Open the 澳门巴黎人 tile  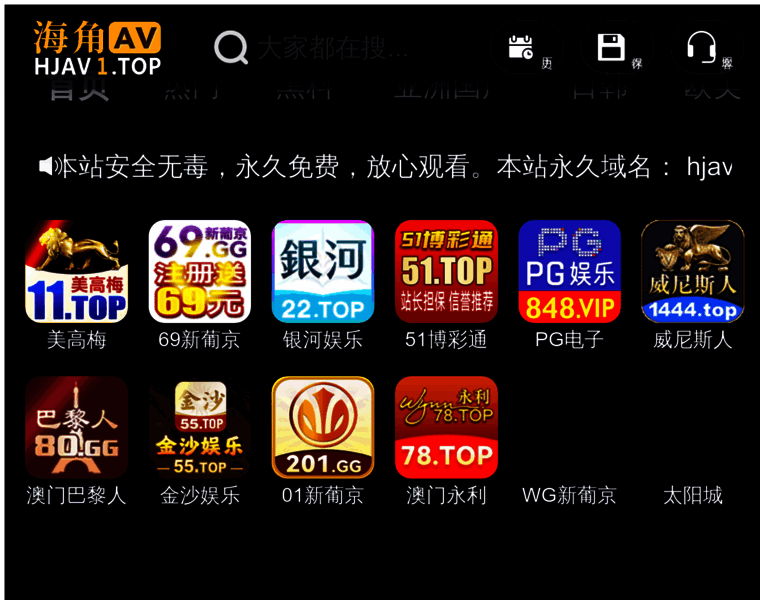coord(76,428)
